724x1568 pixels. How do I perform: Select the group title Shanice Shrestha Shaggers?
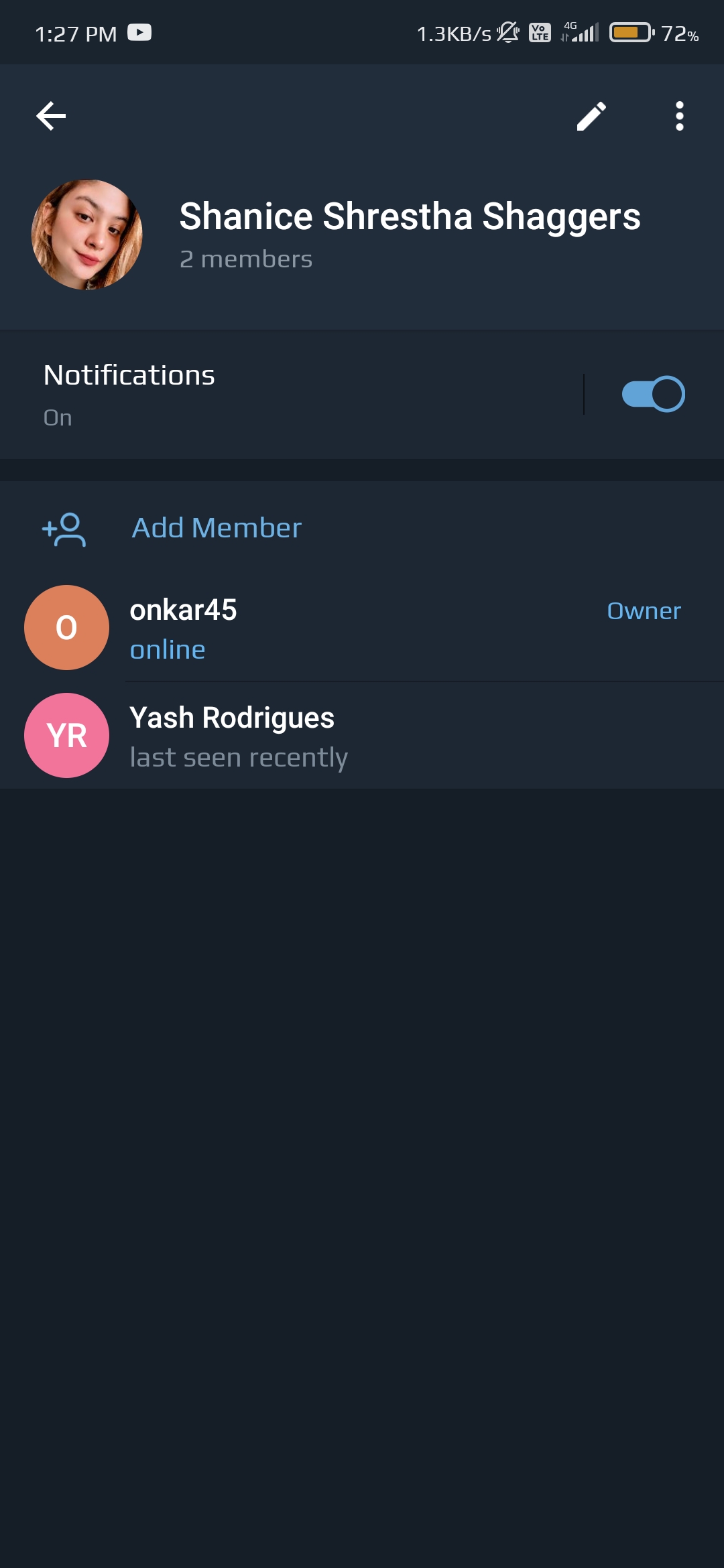point(410,216)
